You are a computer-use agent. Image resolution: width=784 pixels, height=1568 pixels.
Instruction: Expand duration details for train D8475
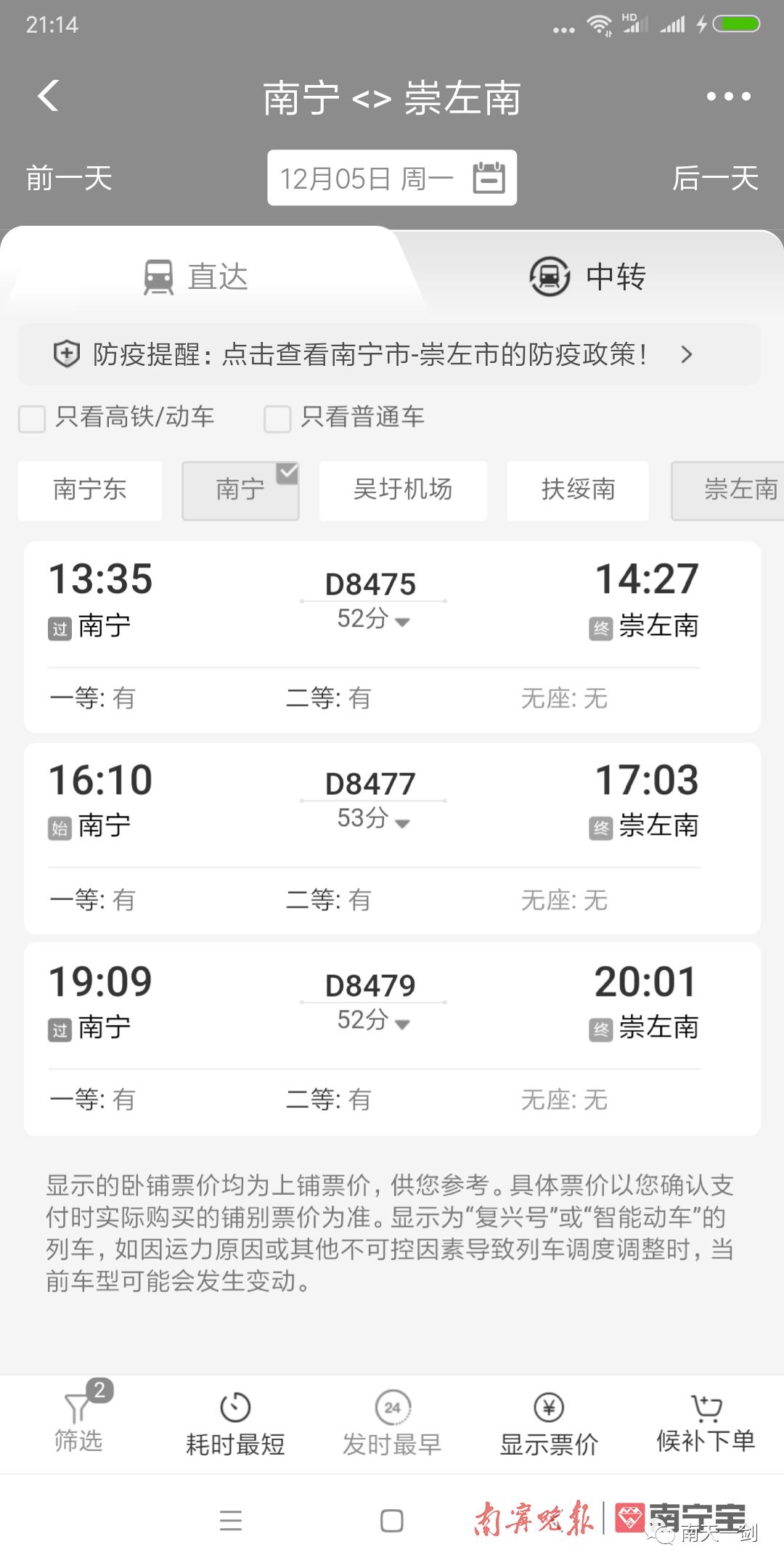401,622
